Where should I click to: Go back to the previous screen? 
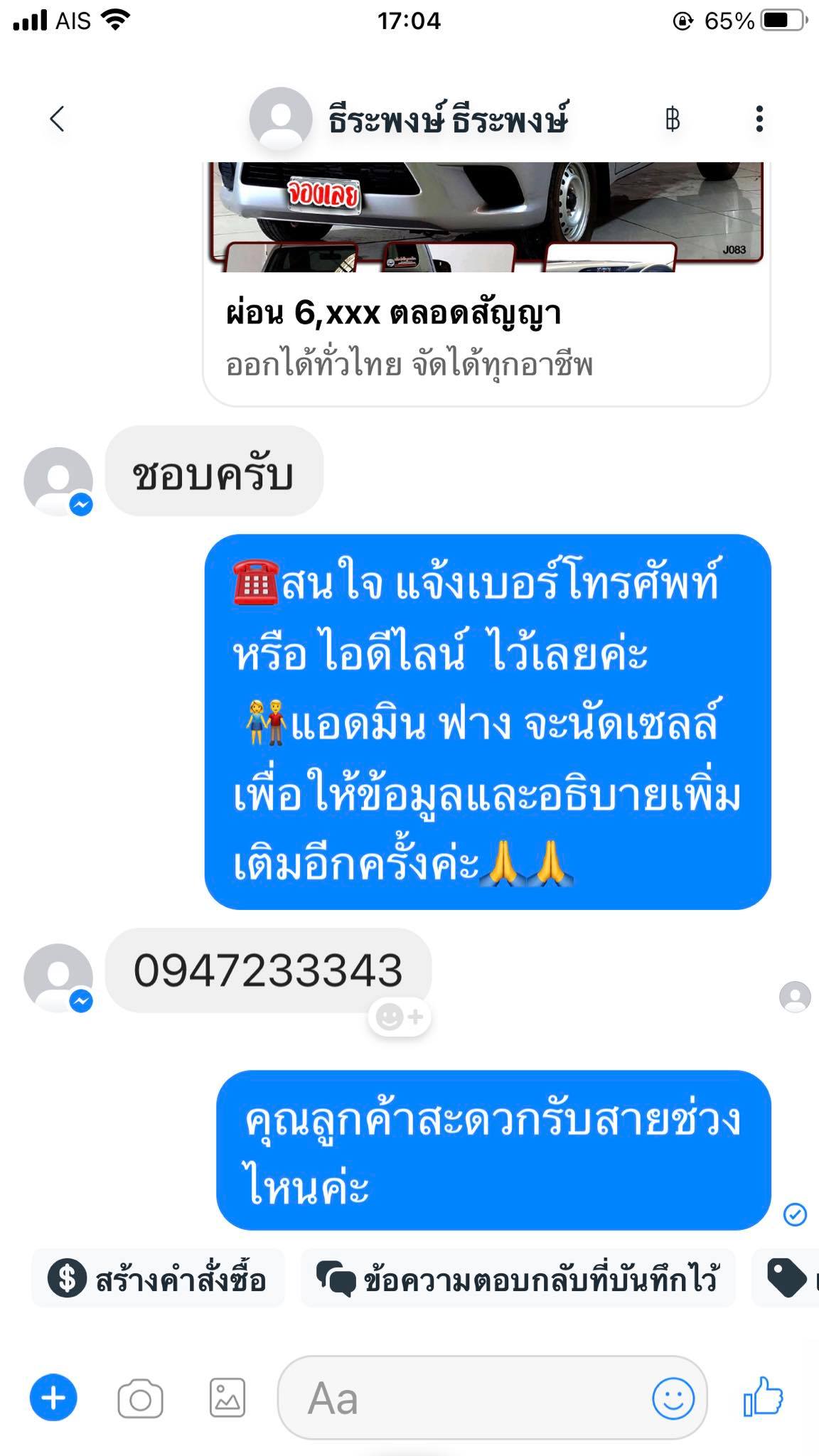(58, 119)
